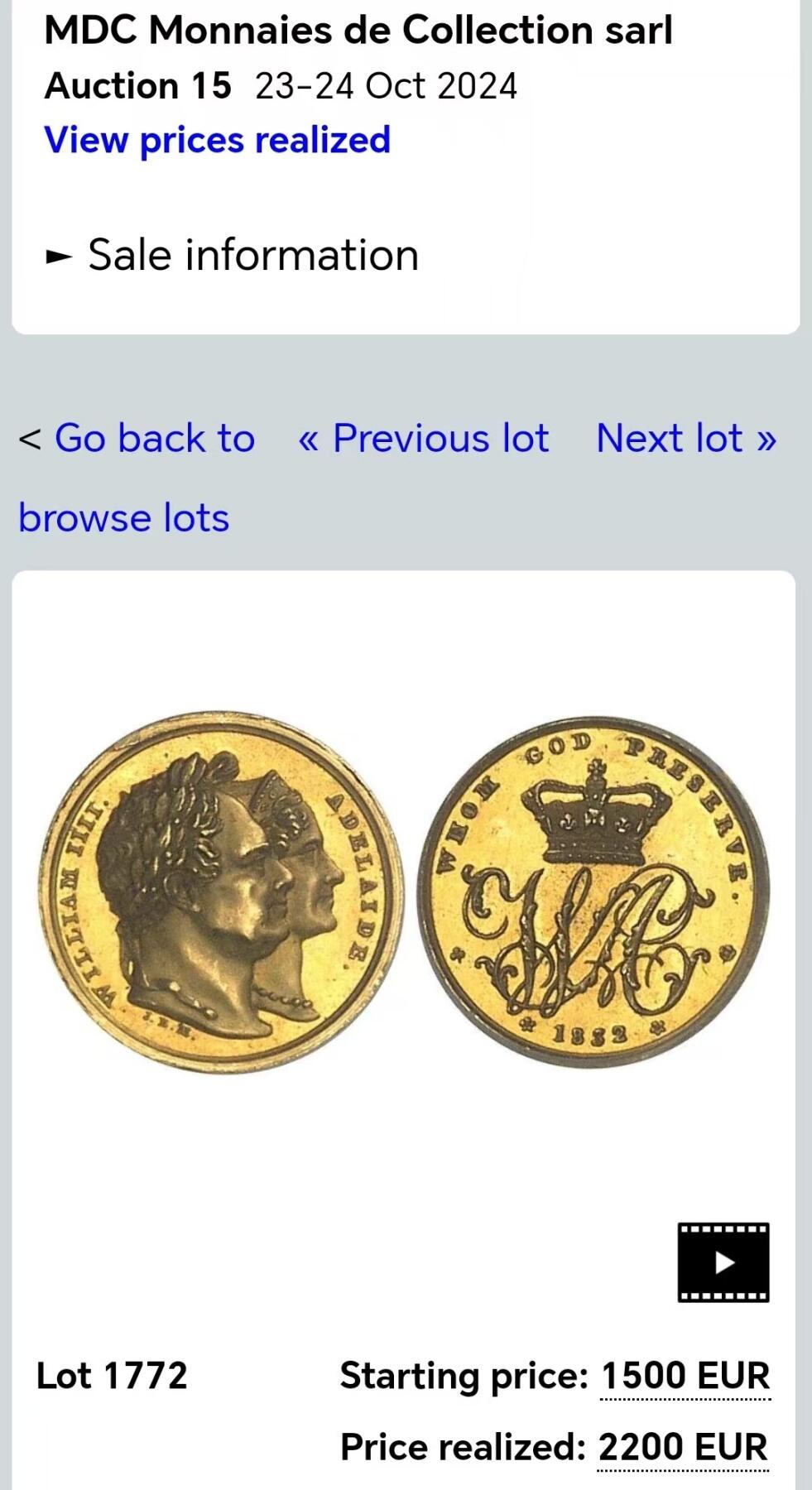Image resolution: width=812 pixels, height=1490 pixels.
Task: Play the lot video
Action: click(x=723, y=1262)
